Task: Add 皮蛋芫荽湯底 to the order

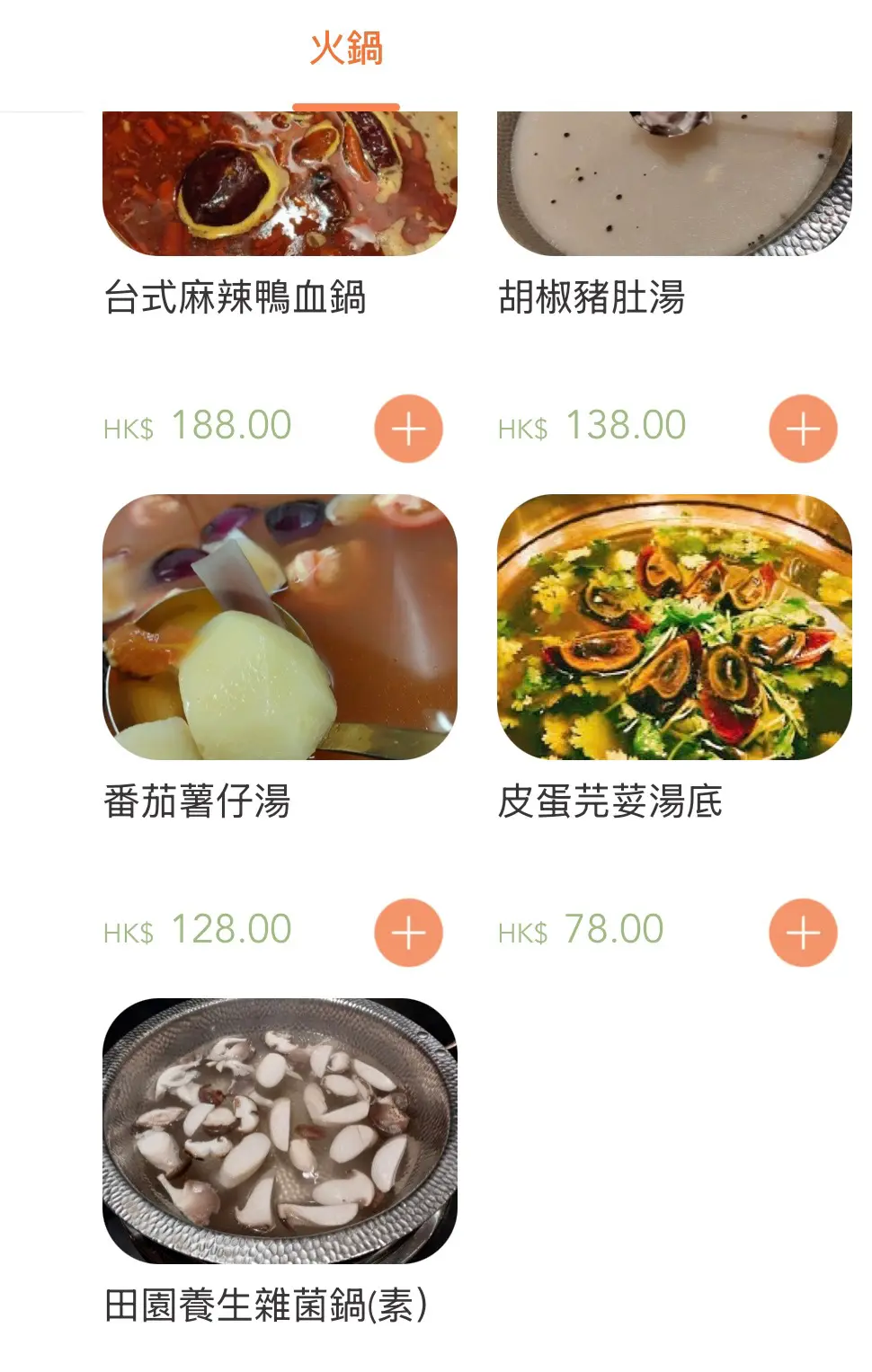Action: click(x=803, y=933)
